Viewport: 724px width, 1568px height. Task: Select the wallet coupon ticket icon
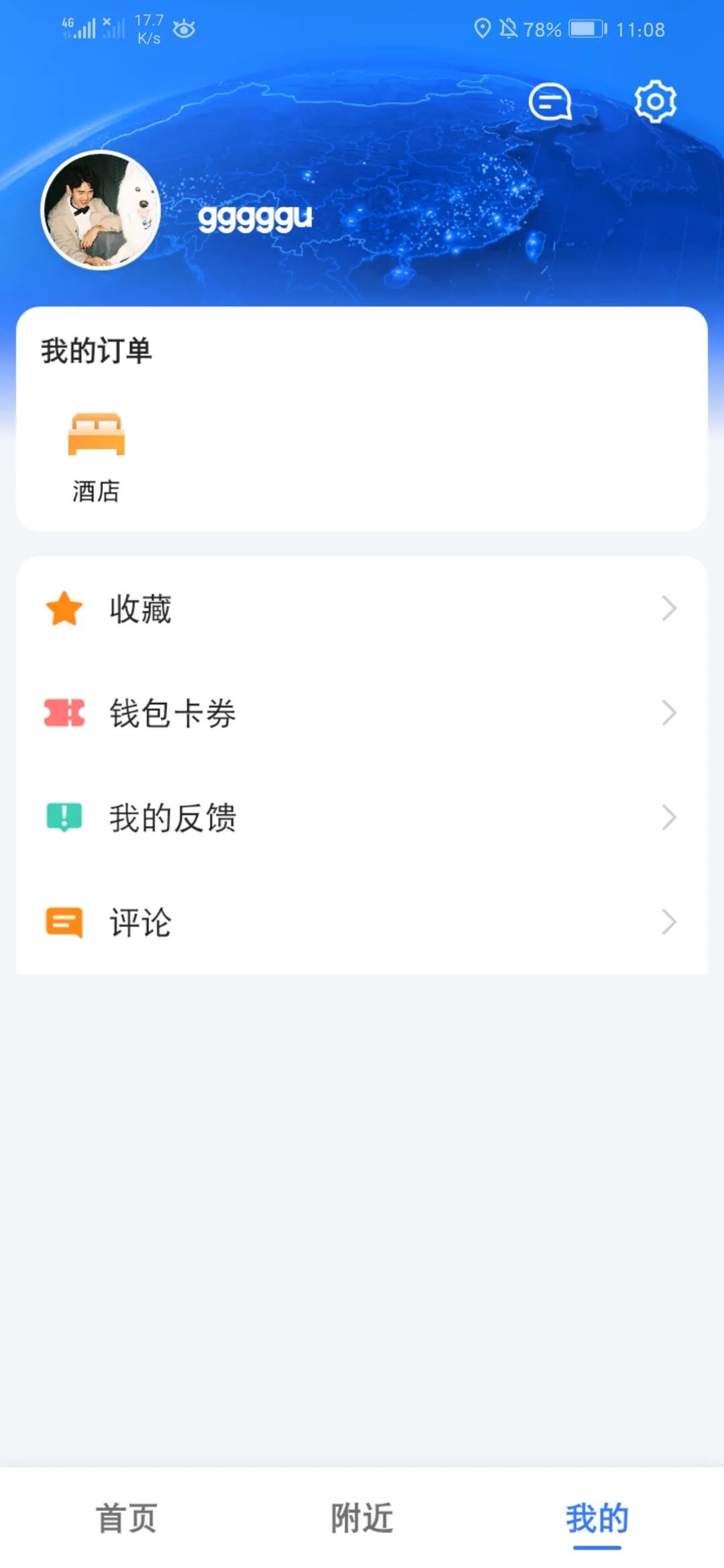click(63, 714)
